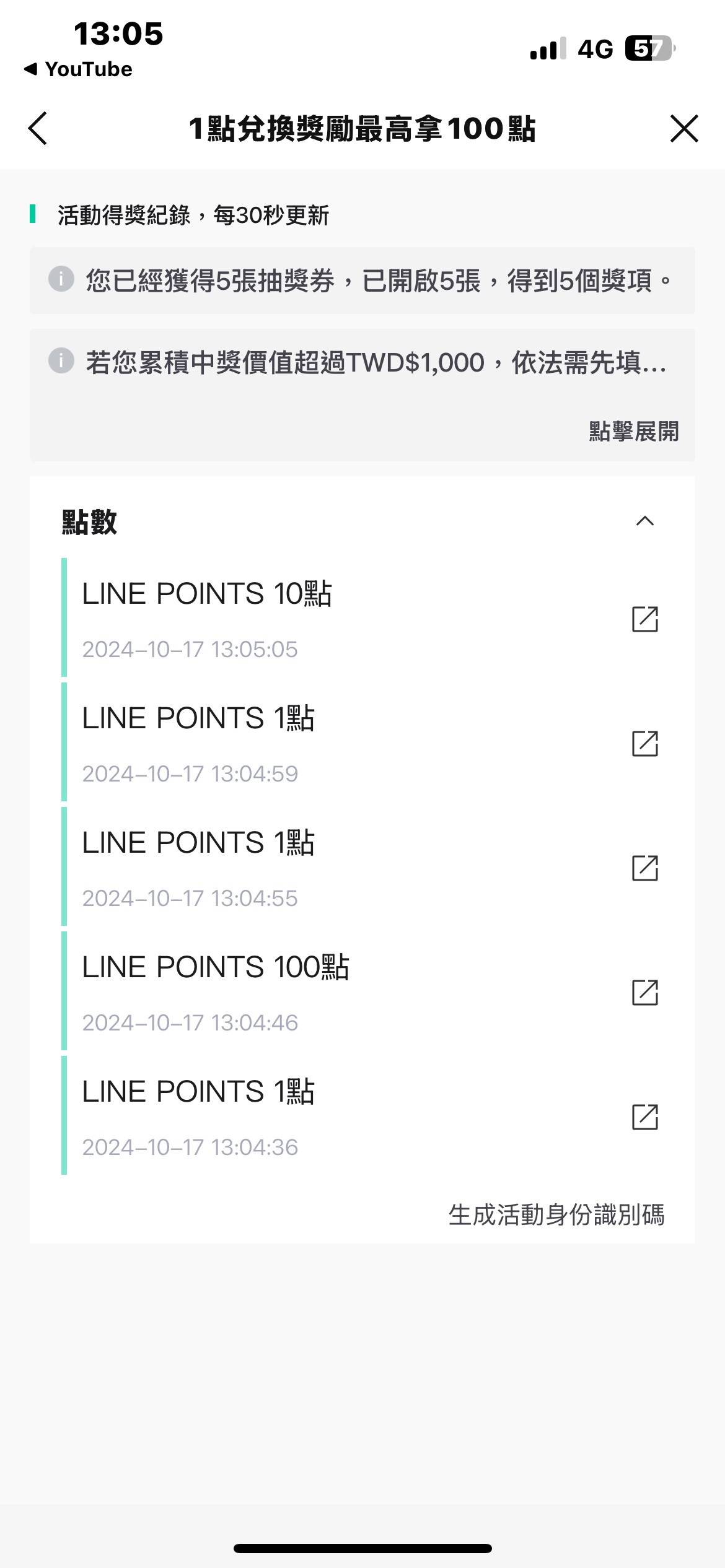Open the link icon for the 13:04:55 reward
The image size is (725, 1568).
644,868
